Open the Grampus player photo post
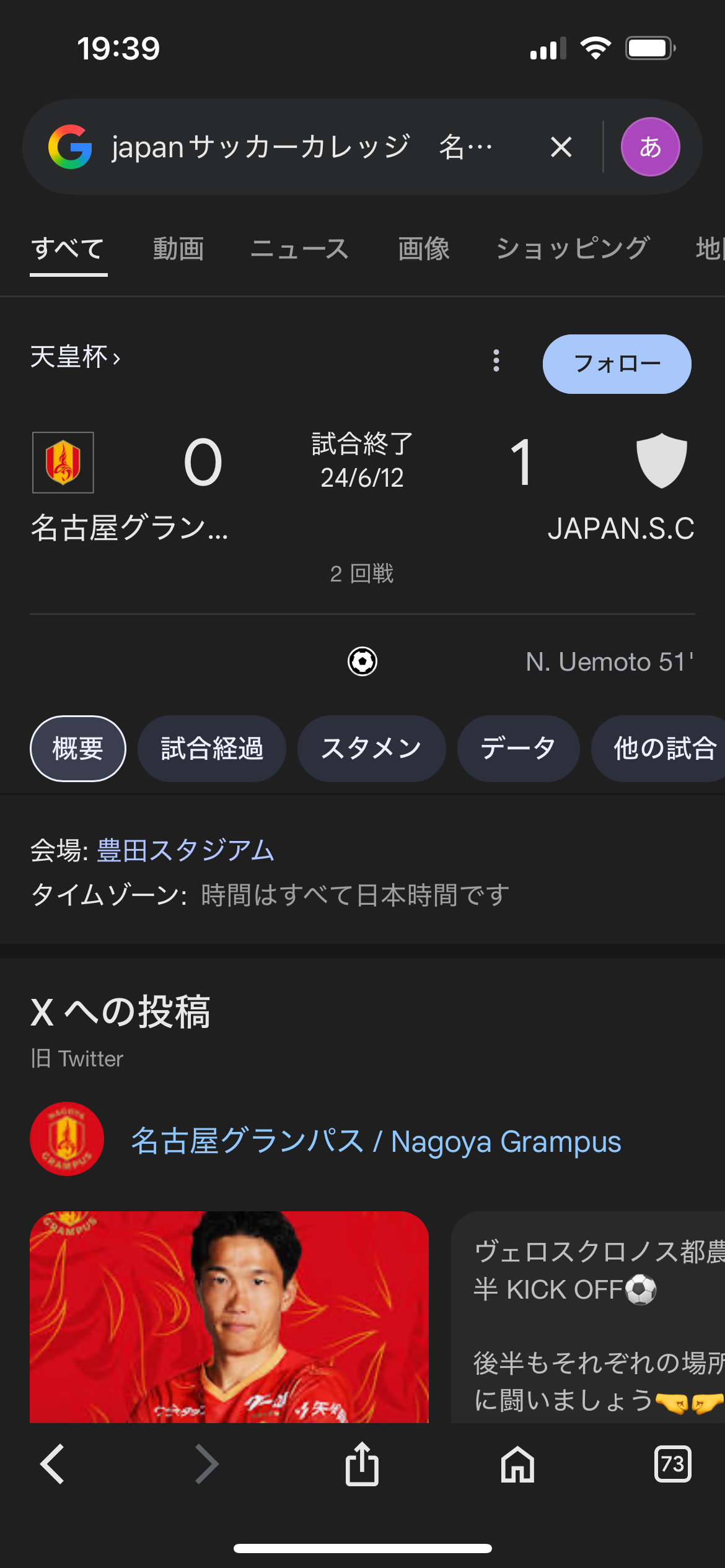Image resolution: width=725 pixels, height=1568 pixels. pos(229,1316)
